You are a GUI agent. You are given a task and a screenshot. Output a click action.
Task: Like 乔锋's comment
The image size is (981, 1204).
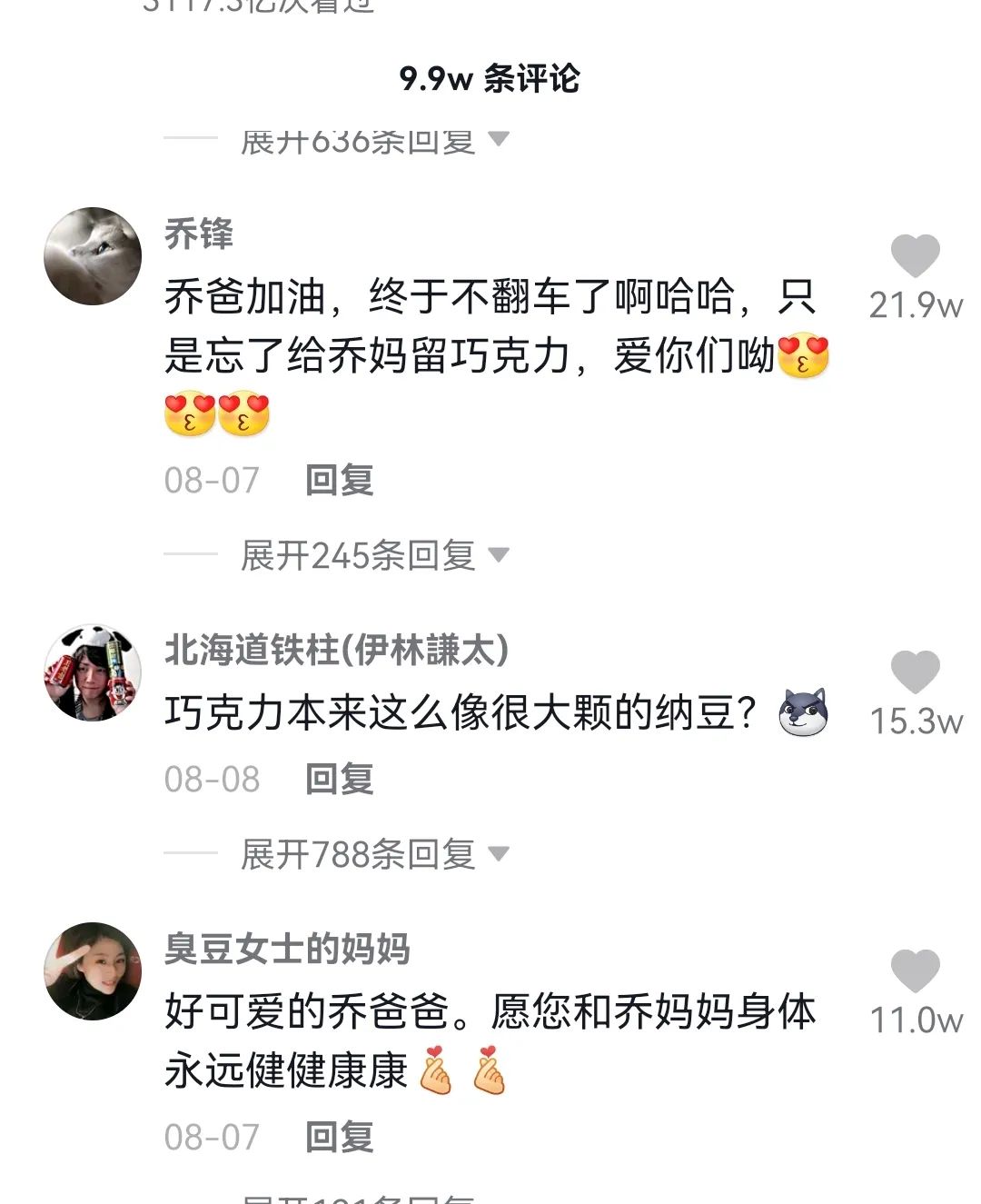click(914, 256)
